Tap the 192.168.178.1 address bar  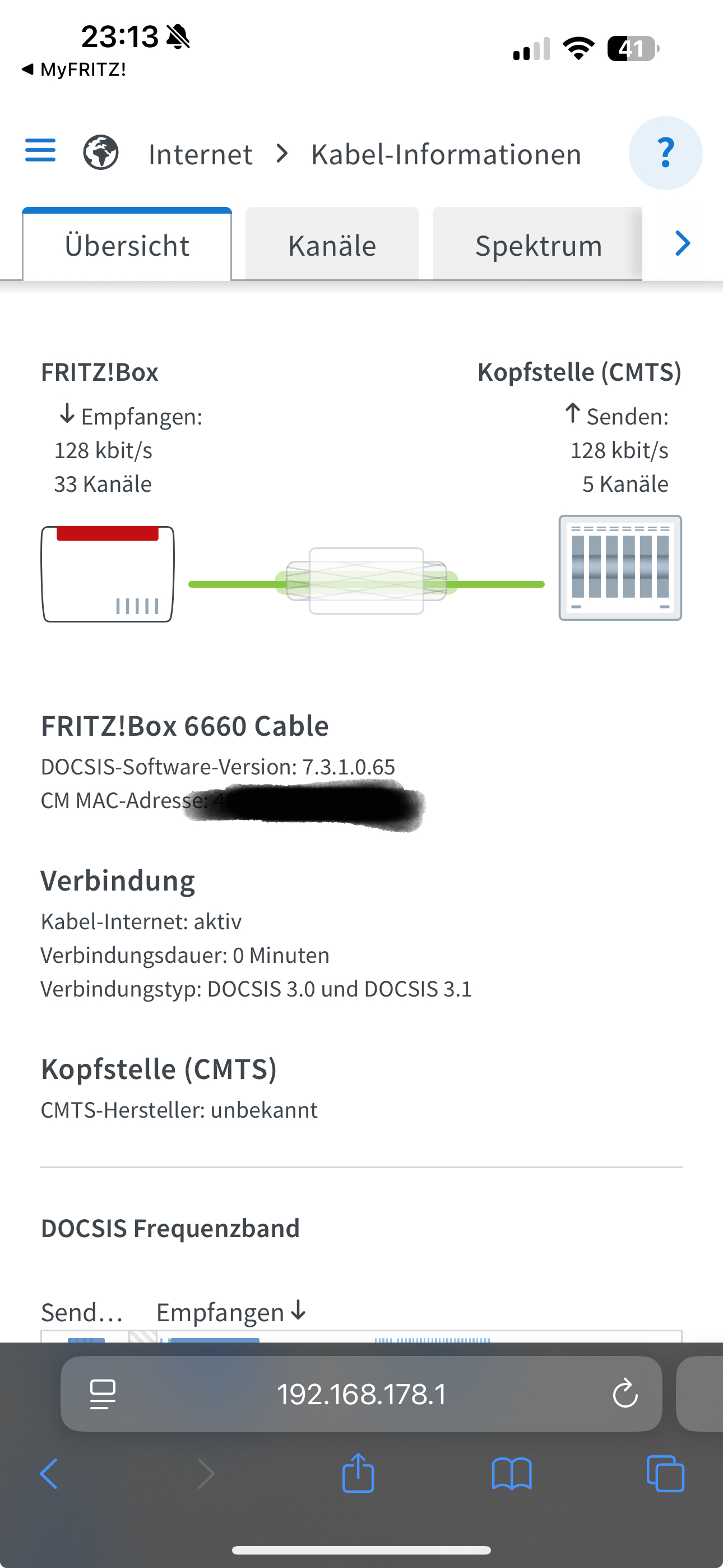(361, 1394)
